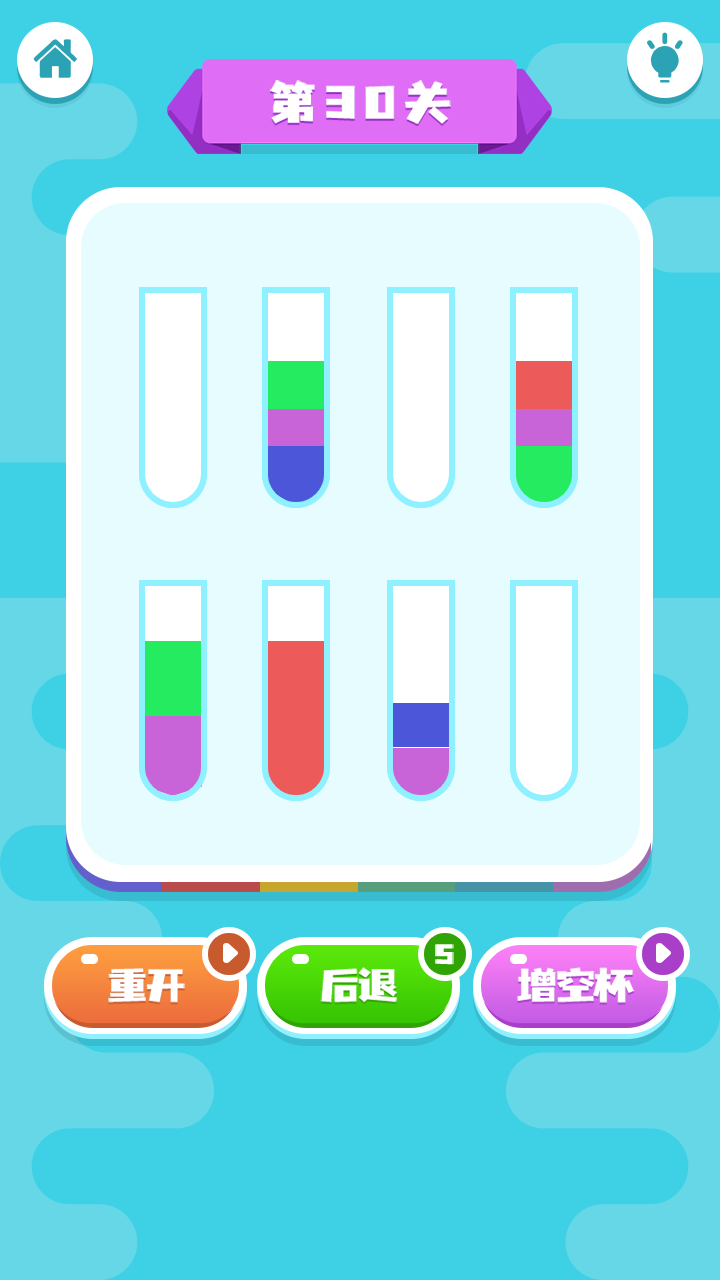The width and height of the screenshot is (720, 1280).
Task: Tap the empty tube in the top-left slot
Action: 173,398
